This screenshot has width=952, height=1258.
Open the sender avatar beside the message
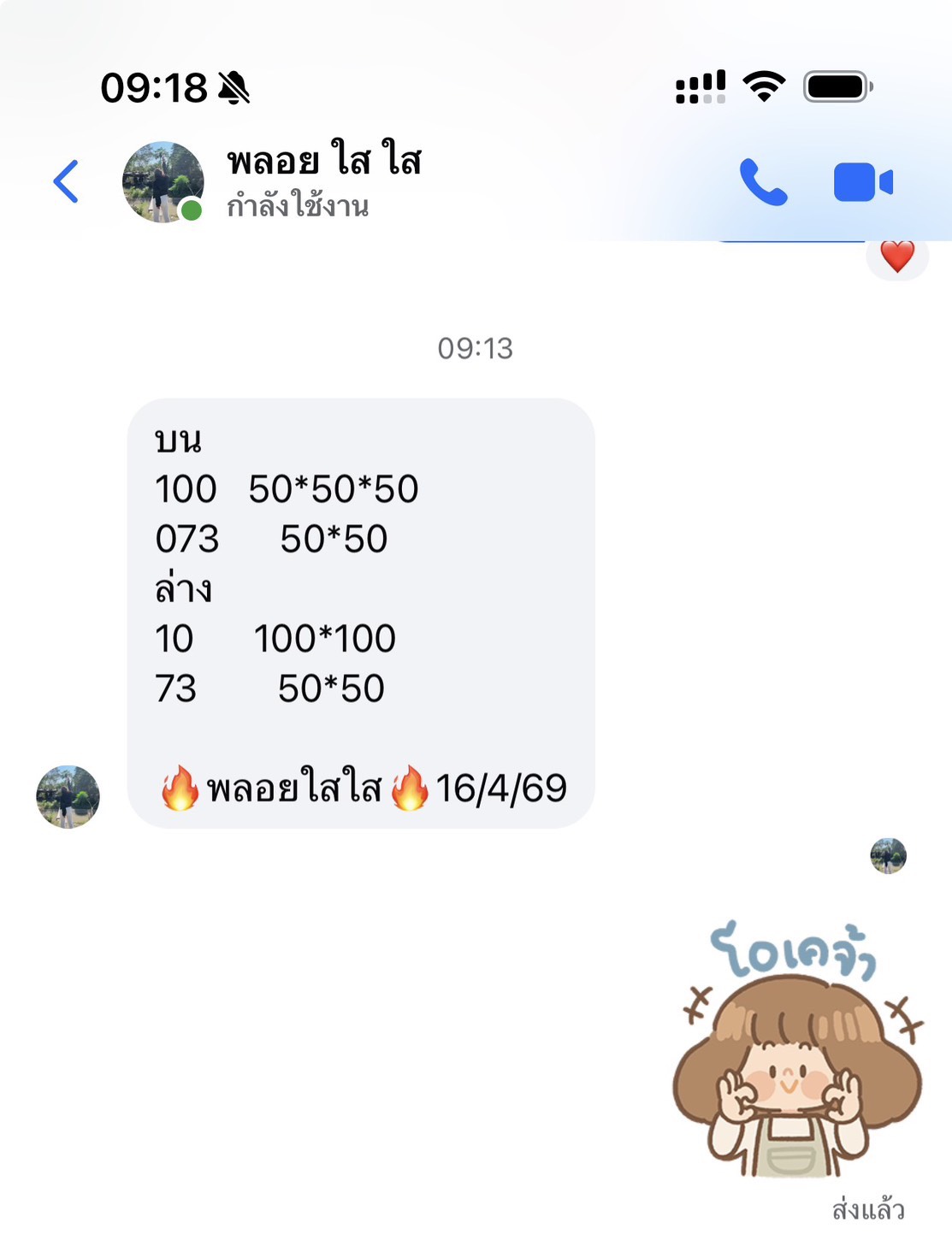point(68,796)
